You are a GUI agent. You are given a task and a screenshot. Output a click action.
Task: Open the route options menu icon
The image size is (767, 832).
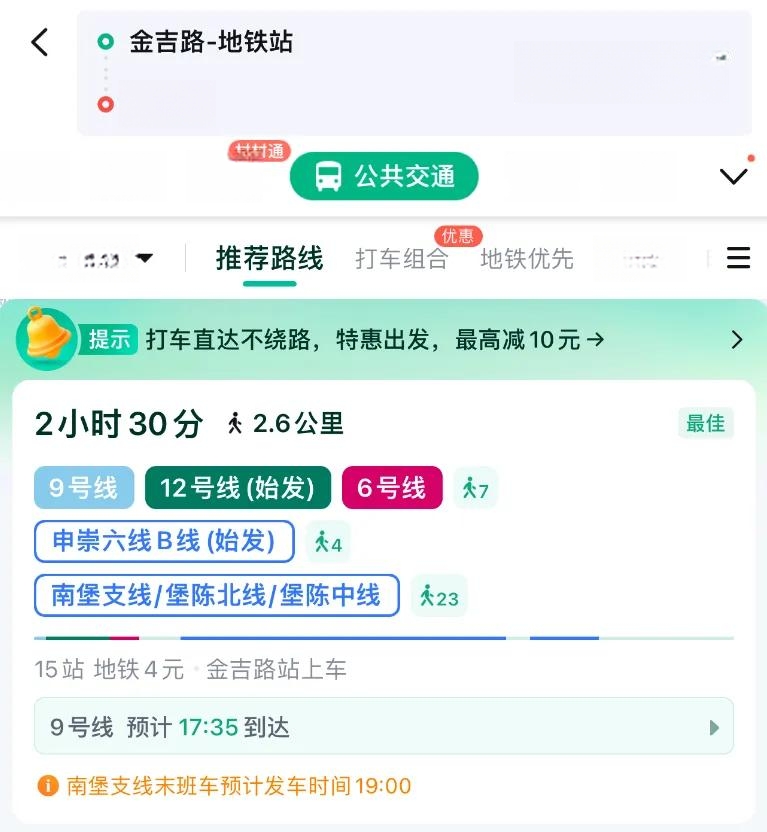738,259
